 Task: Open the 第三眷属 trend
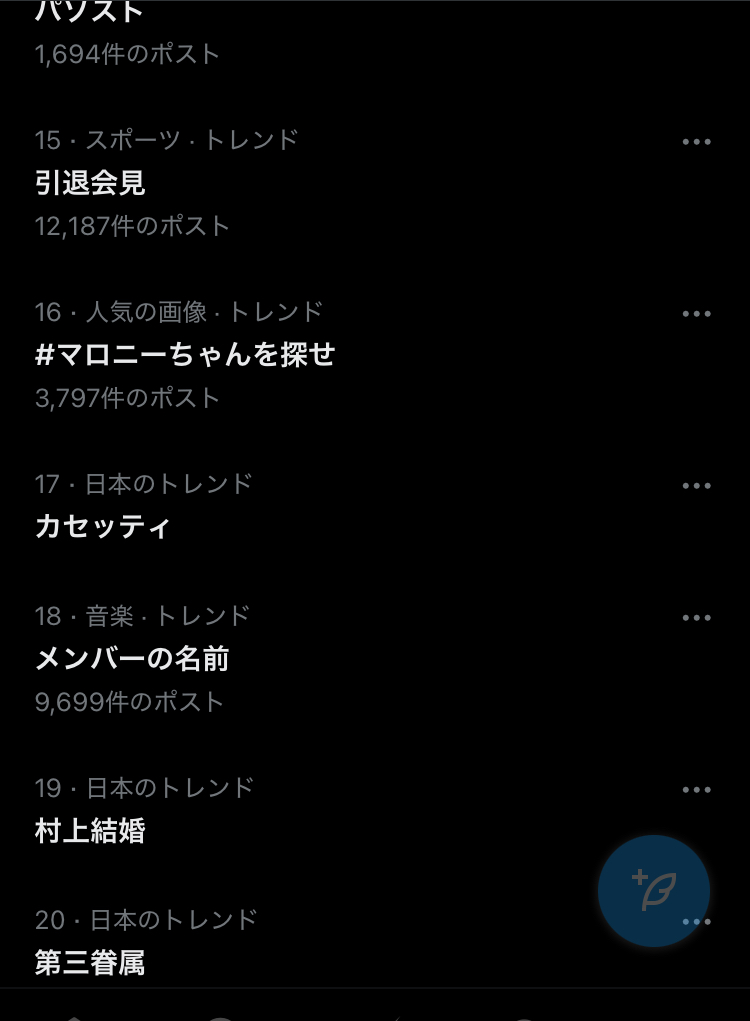coord(91,963)
